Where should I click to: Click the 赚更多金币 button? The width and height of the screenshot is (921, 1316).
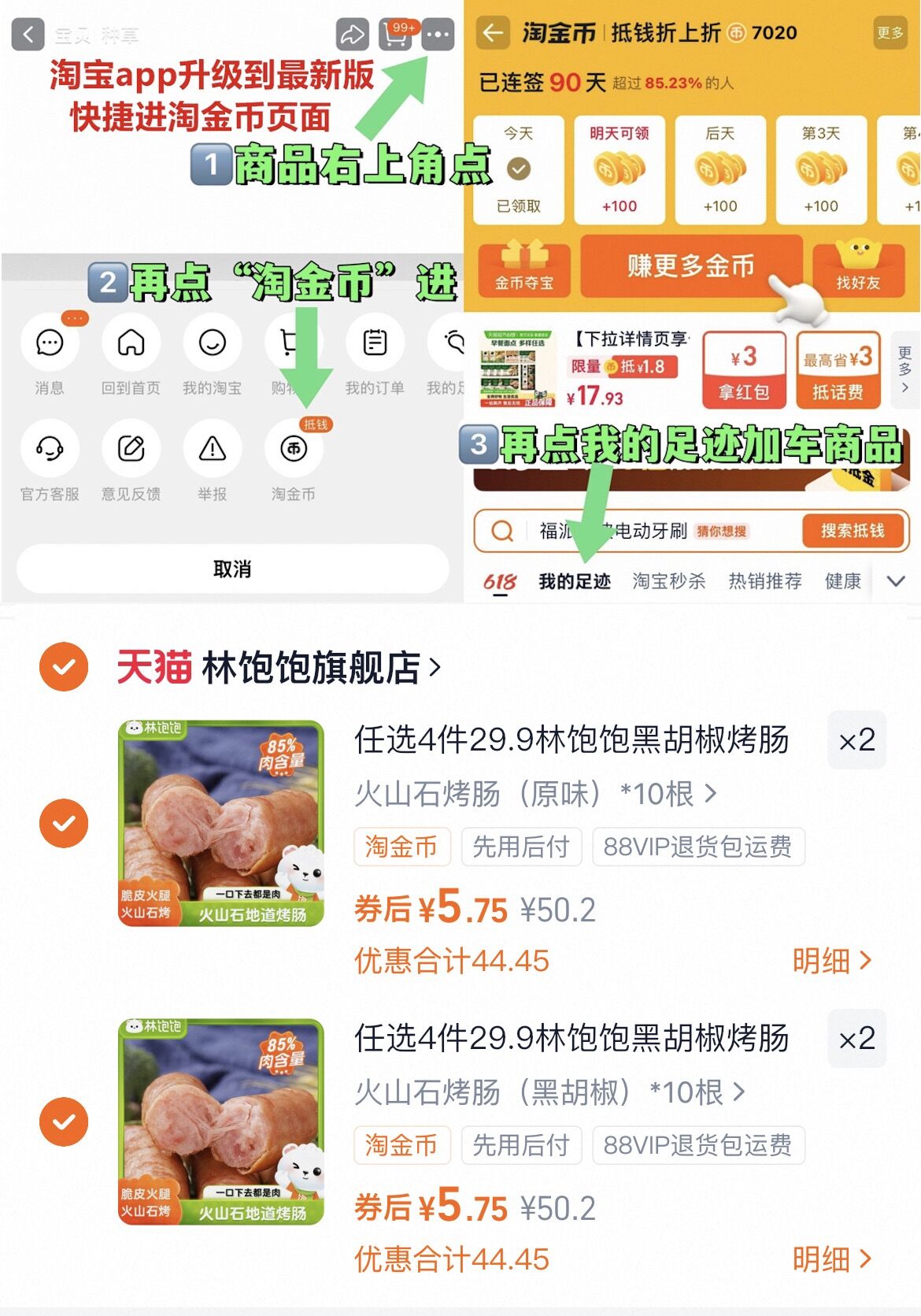687,269
